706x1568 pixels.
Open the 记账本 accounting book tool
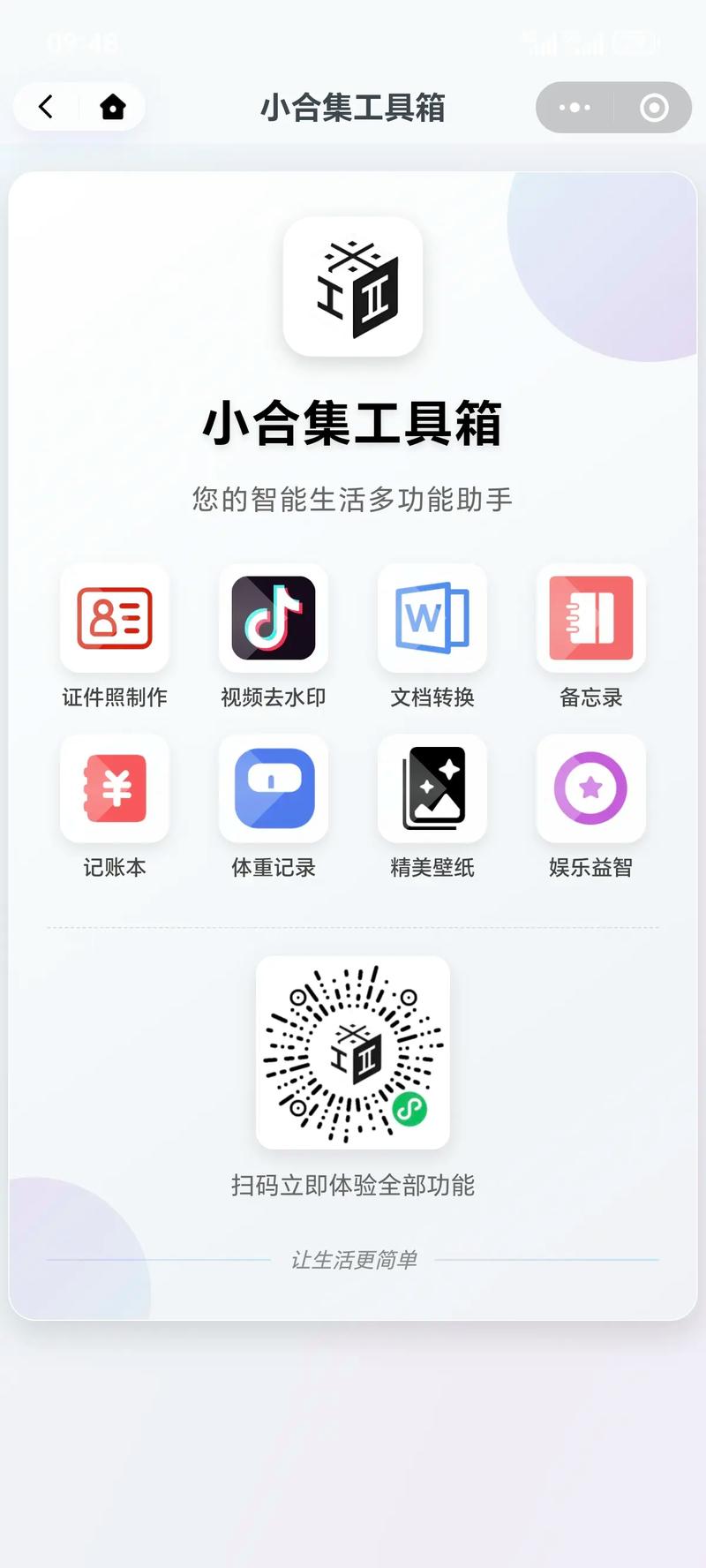click(115, 789)
